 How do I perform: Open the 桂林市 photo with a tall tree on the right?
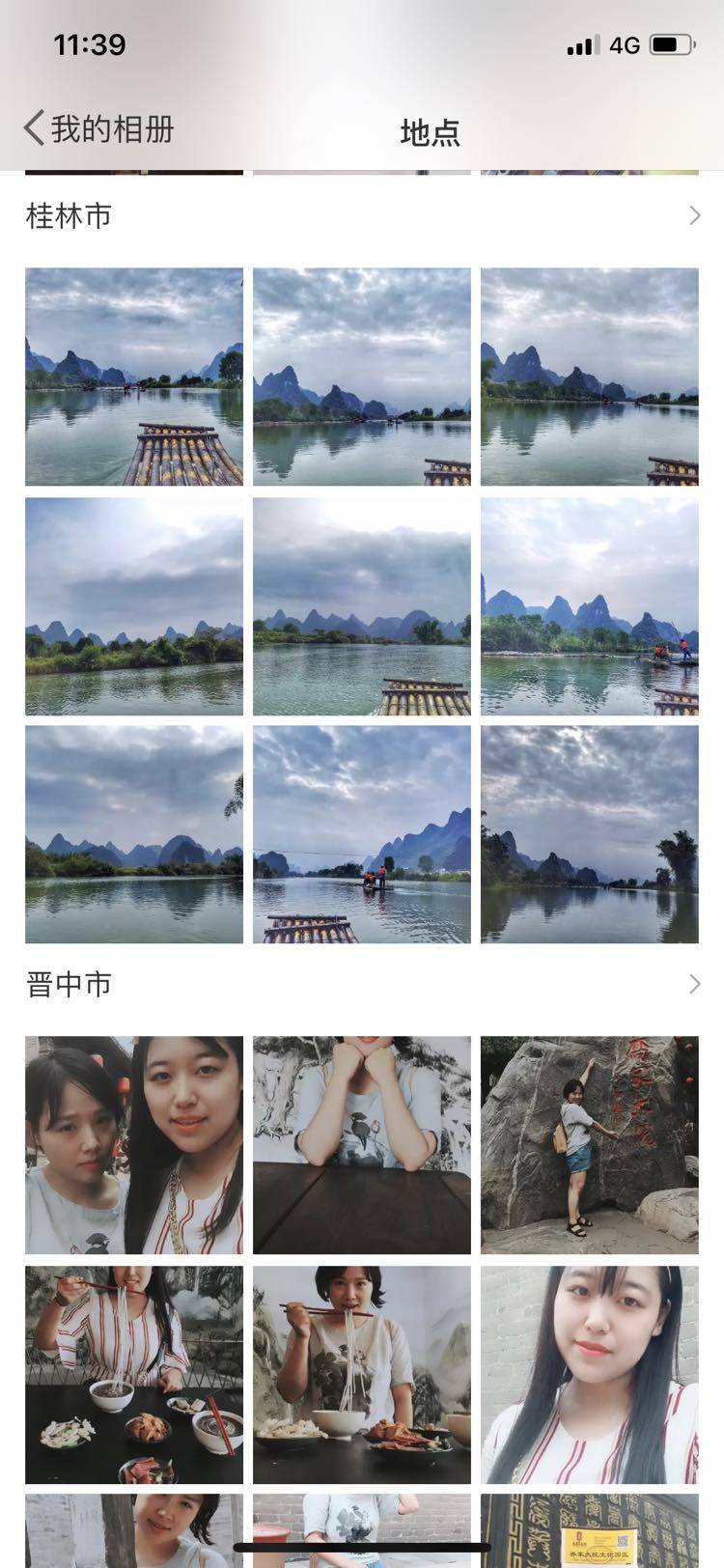click(590, 834)
